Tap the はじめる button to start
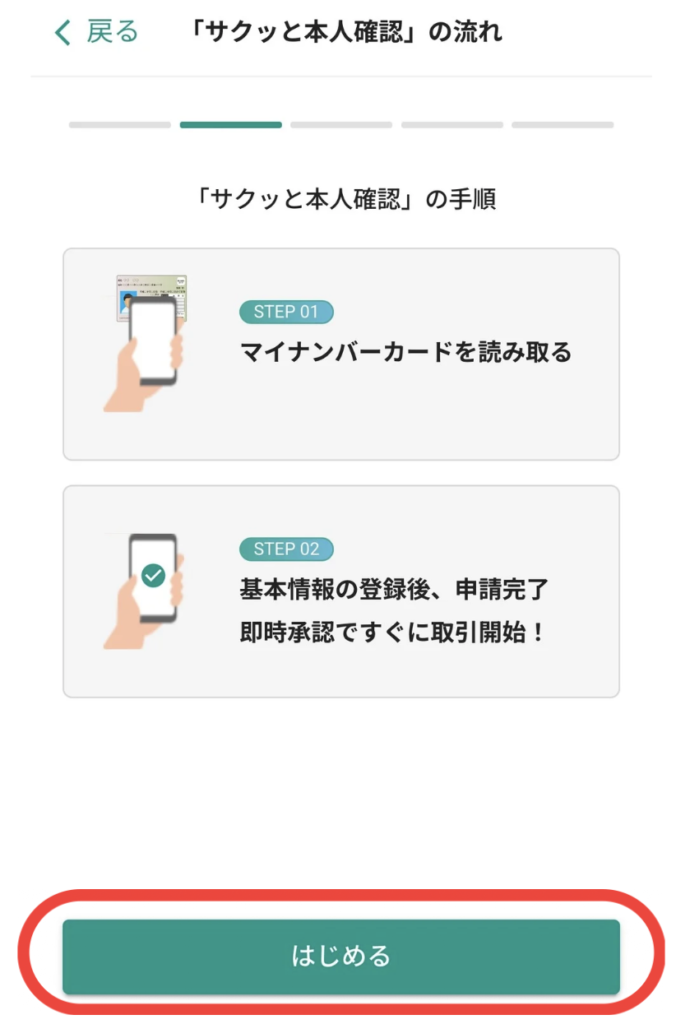The image size is (676, 1024). tap(341, 956)
